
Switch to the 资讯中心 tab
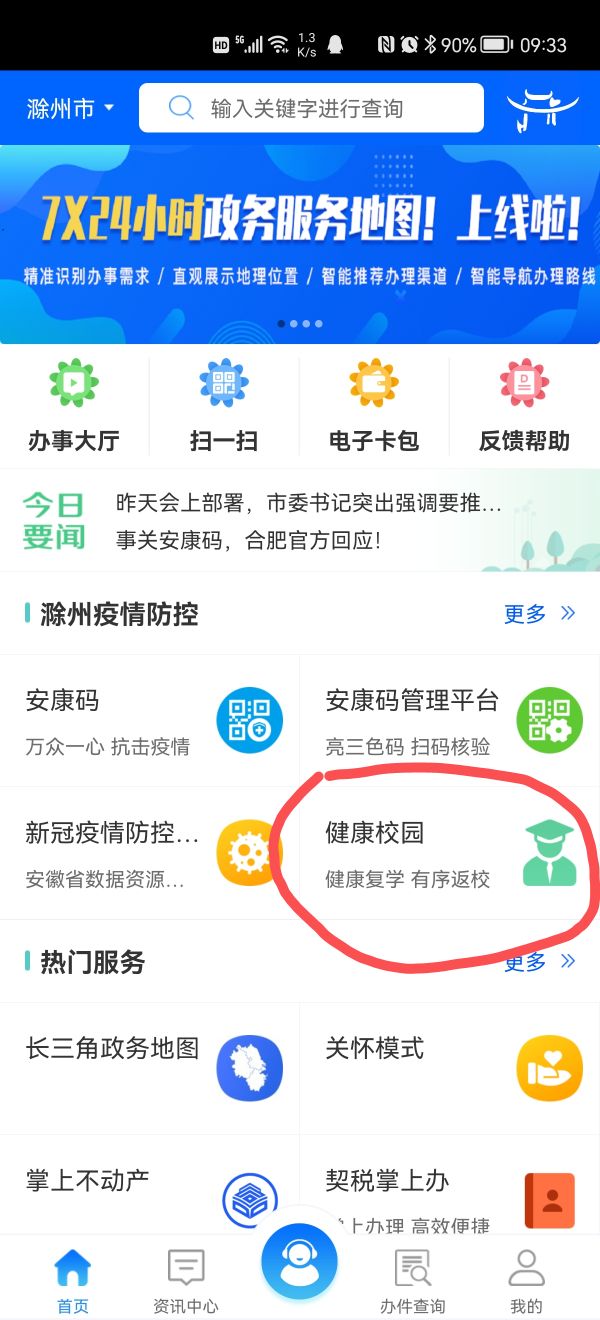[x=186, y=1281]
